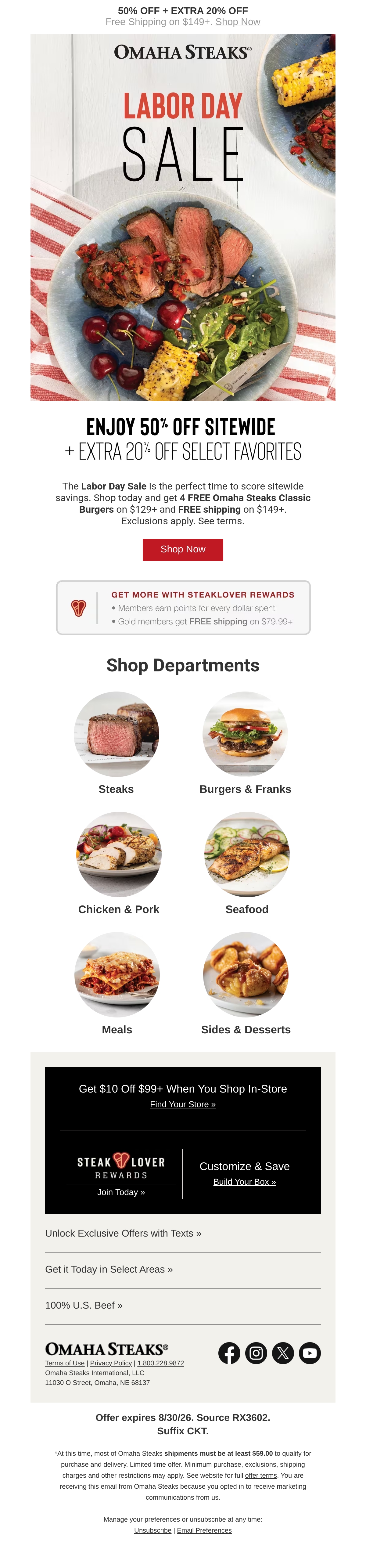The height and width of the screenshot is (1568, 366).
Task: Join Steaklover Rewards via Join Today
Action: click(x=121, y=1192)
